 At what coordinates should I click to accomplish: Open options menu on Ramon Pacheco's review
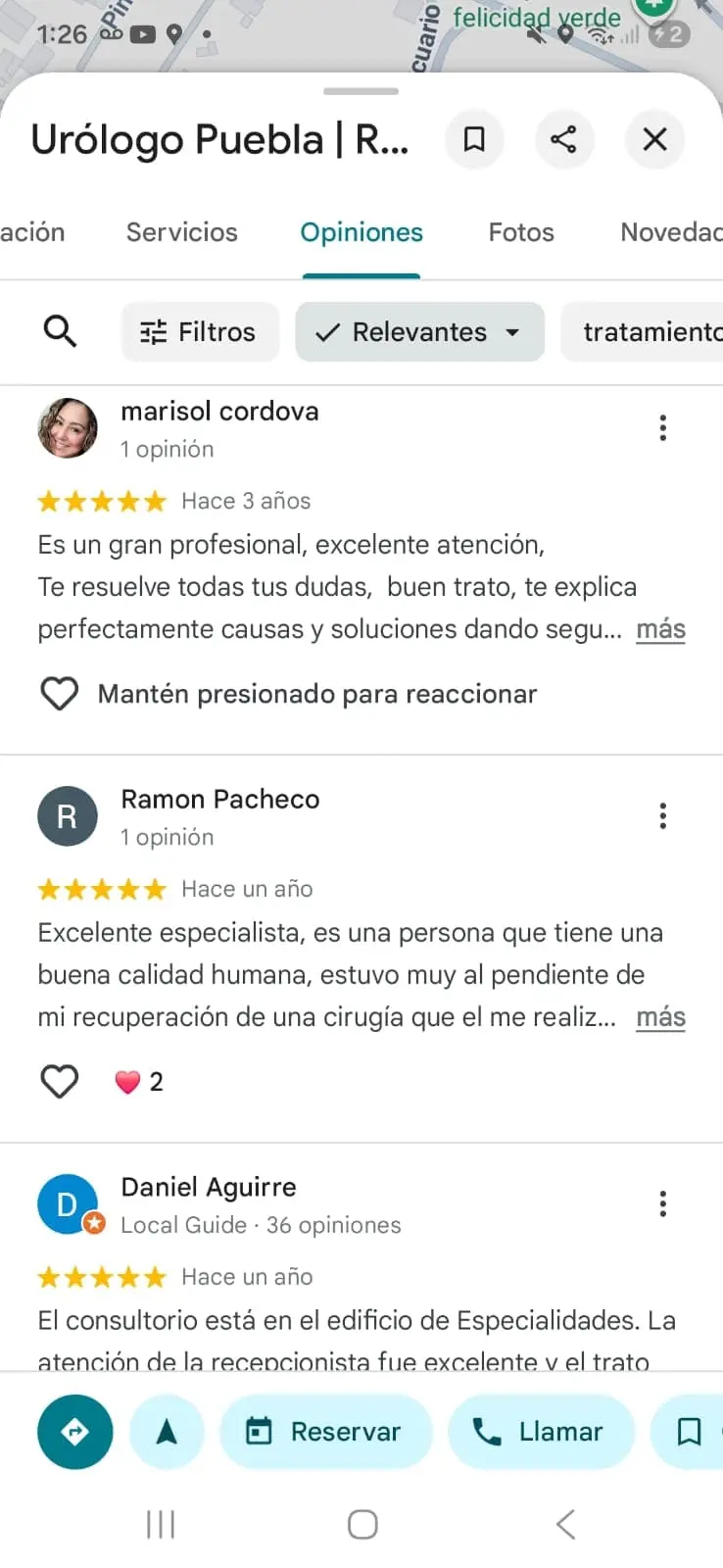(x=663, y=815)
